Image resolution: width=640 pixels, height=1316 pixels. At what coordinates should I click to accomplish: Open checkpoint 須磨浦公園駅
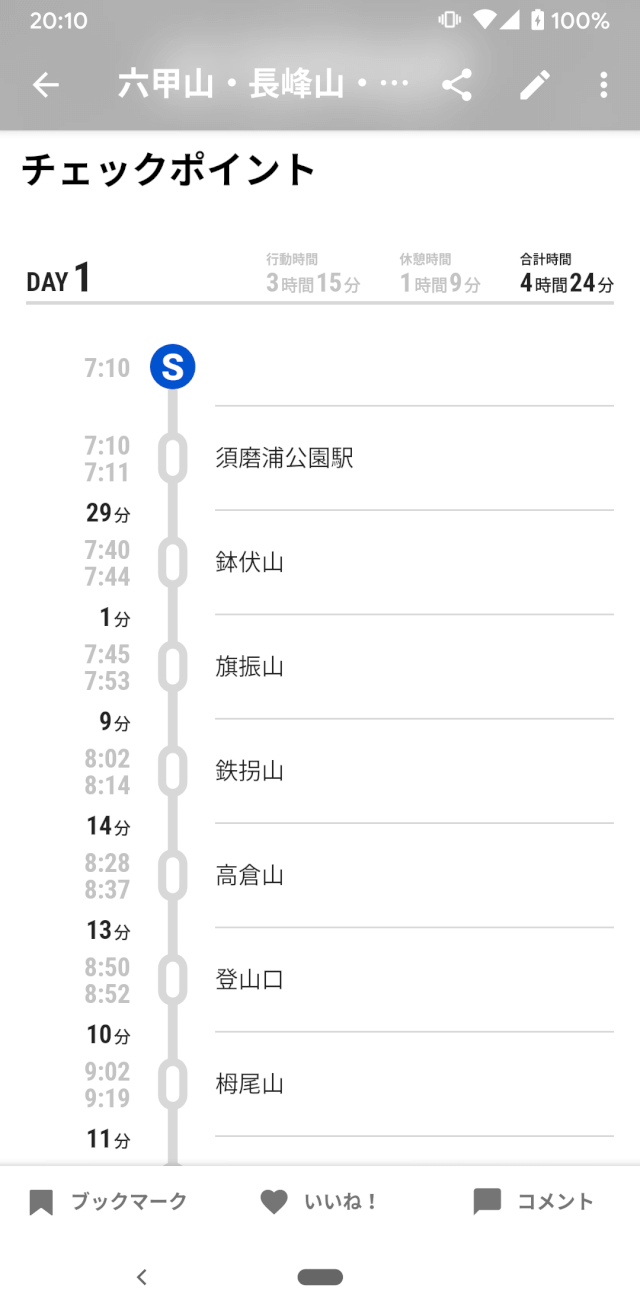[414, 459]
